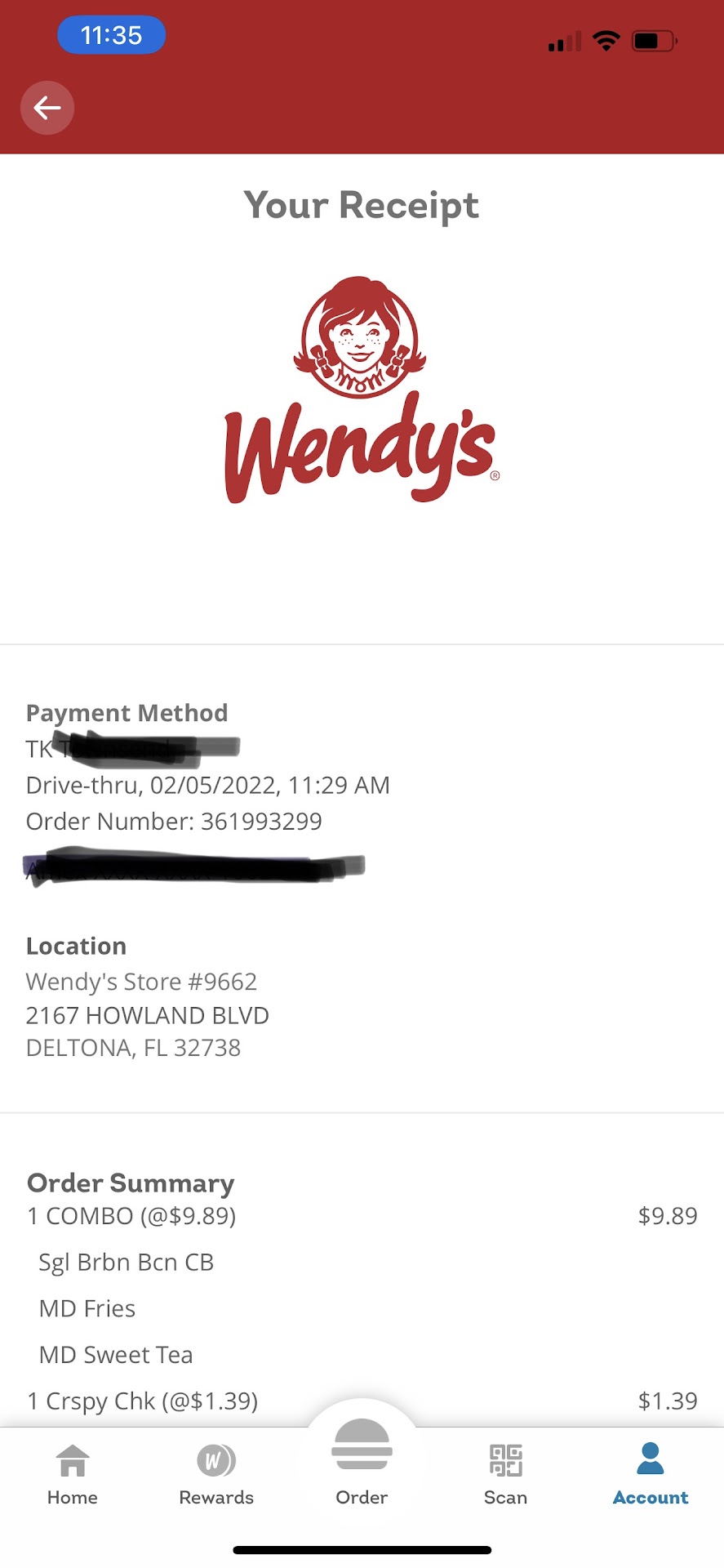Select the Account tab
This screenshot has width=724, height=1568.
651,1475
